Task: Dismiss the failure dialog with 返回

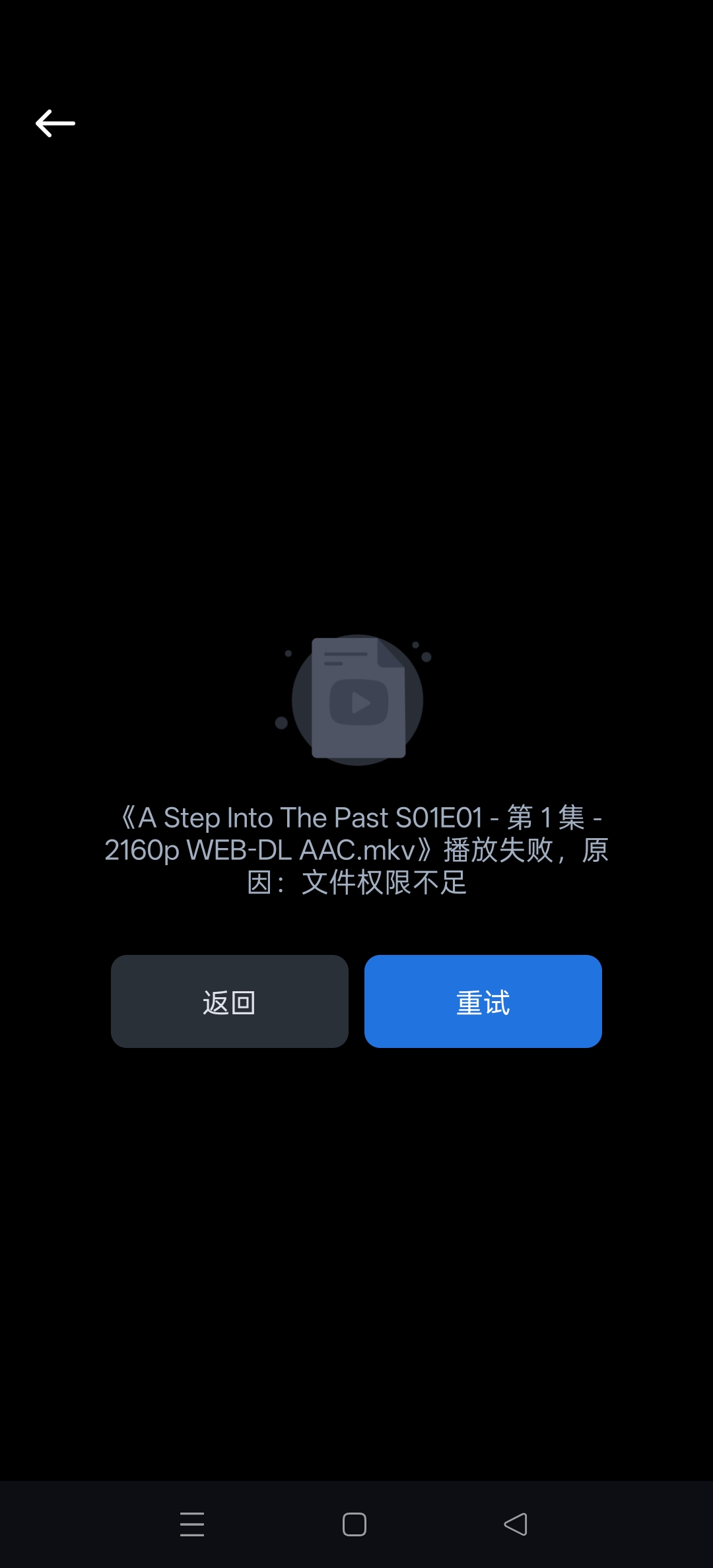Action: pos(230,1001)
